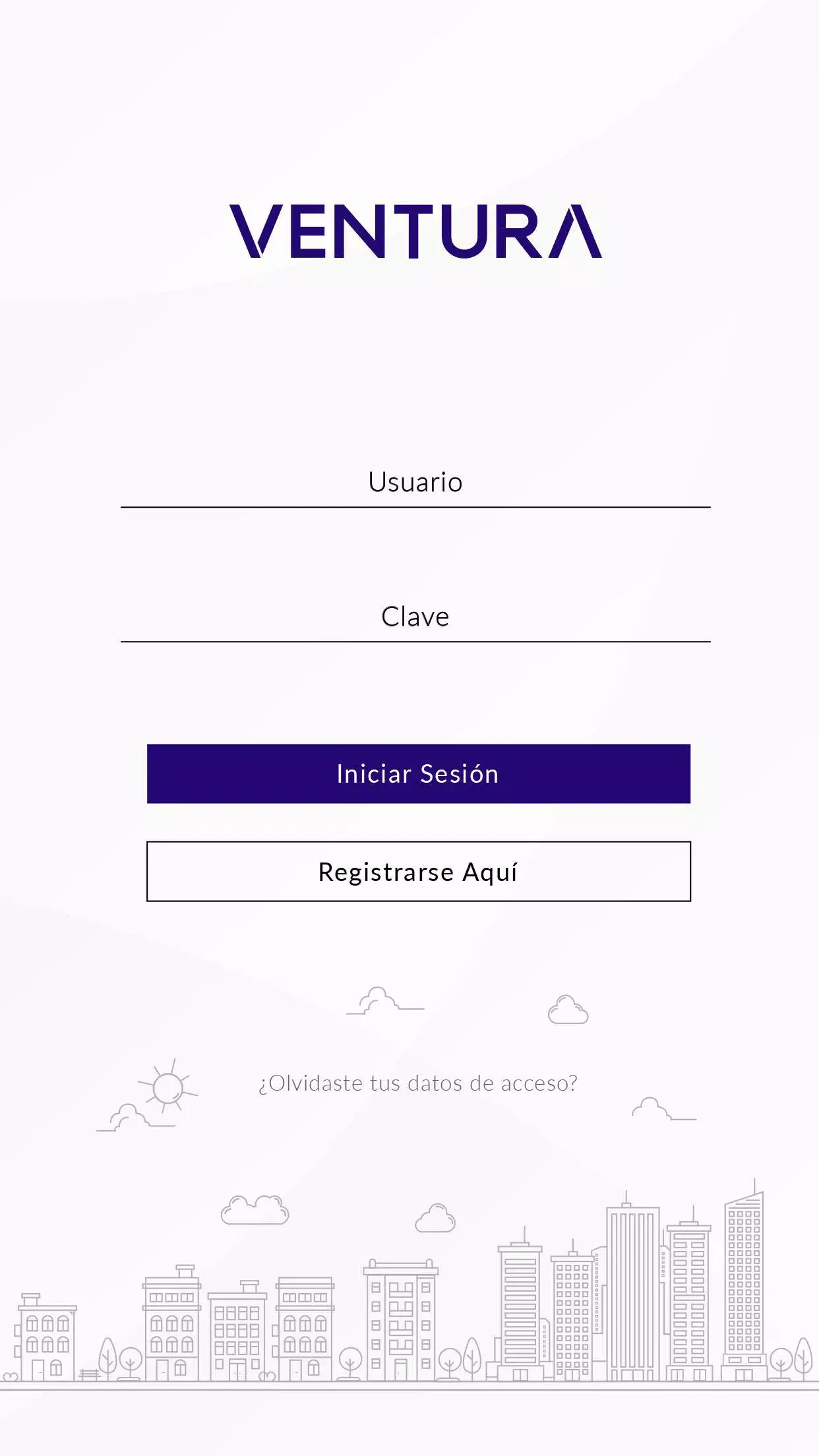Open the ¿Olvidaste tus datos de acceso? link
This screenshot has width=819, height=1456.
pyautogui.click(x=418, y=1083)
